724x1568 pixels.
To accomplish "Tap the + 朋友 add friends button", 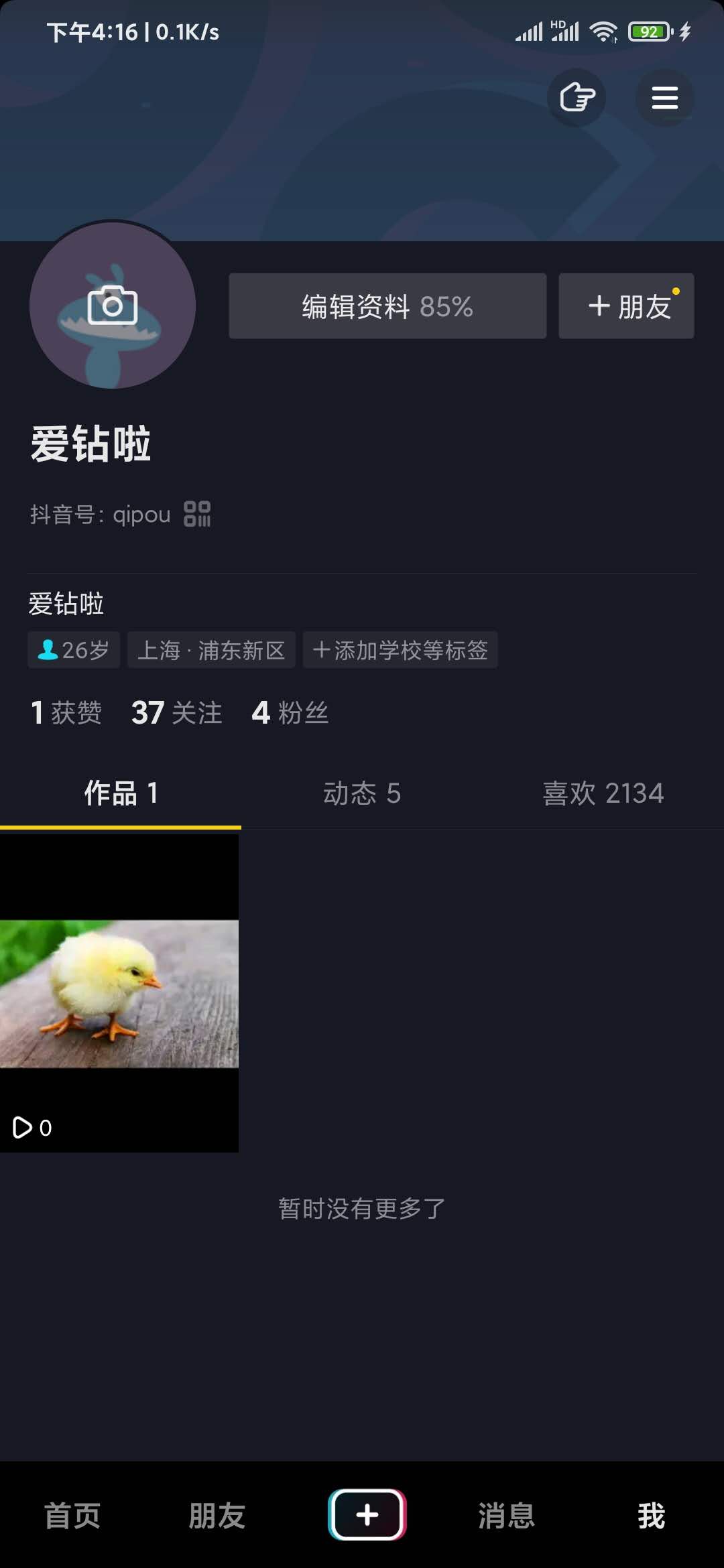I will (x=626, y=306).
